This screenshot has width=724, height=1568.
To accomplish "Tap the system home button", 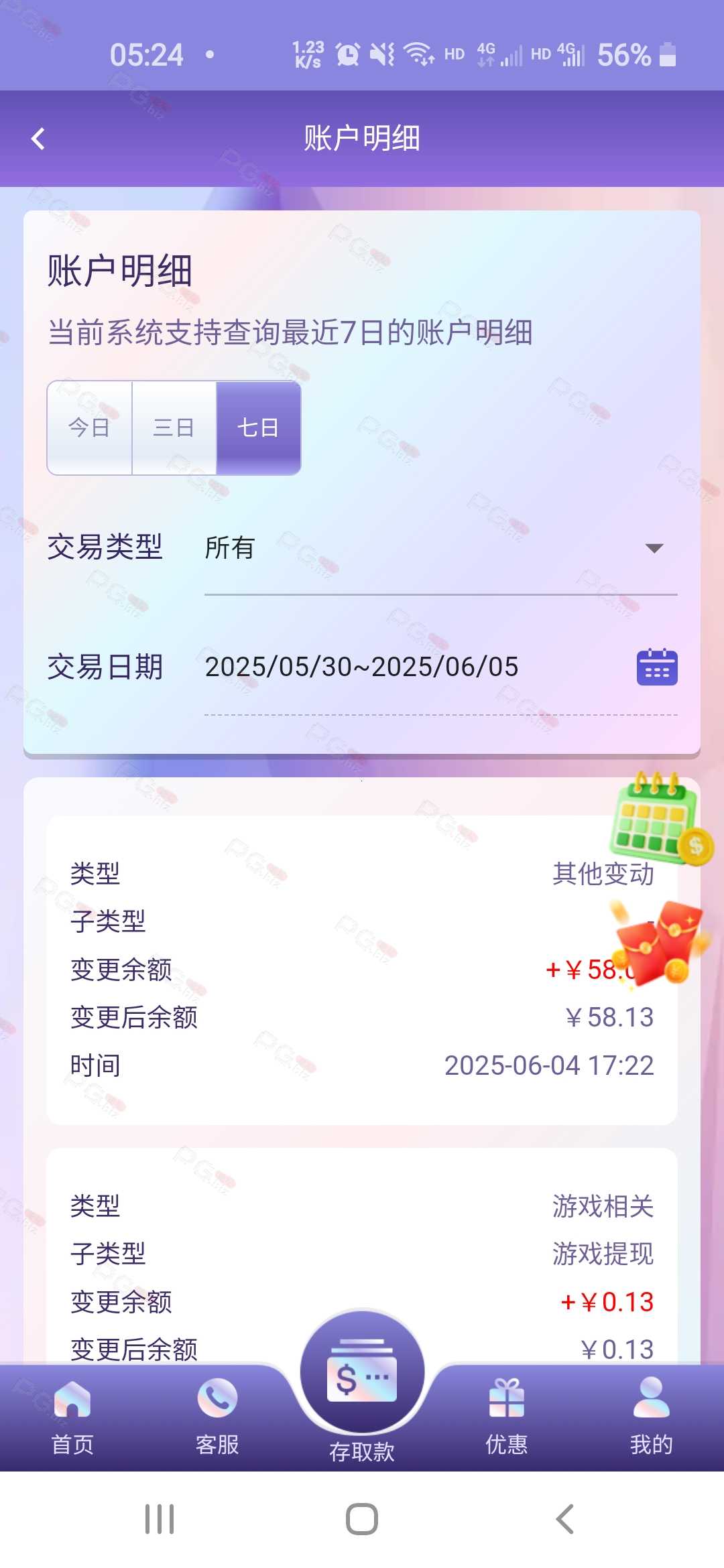I will pos(362,1519).
